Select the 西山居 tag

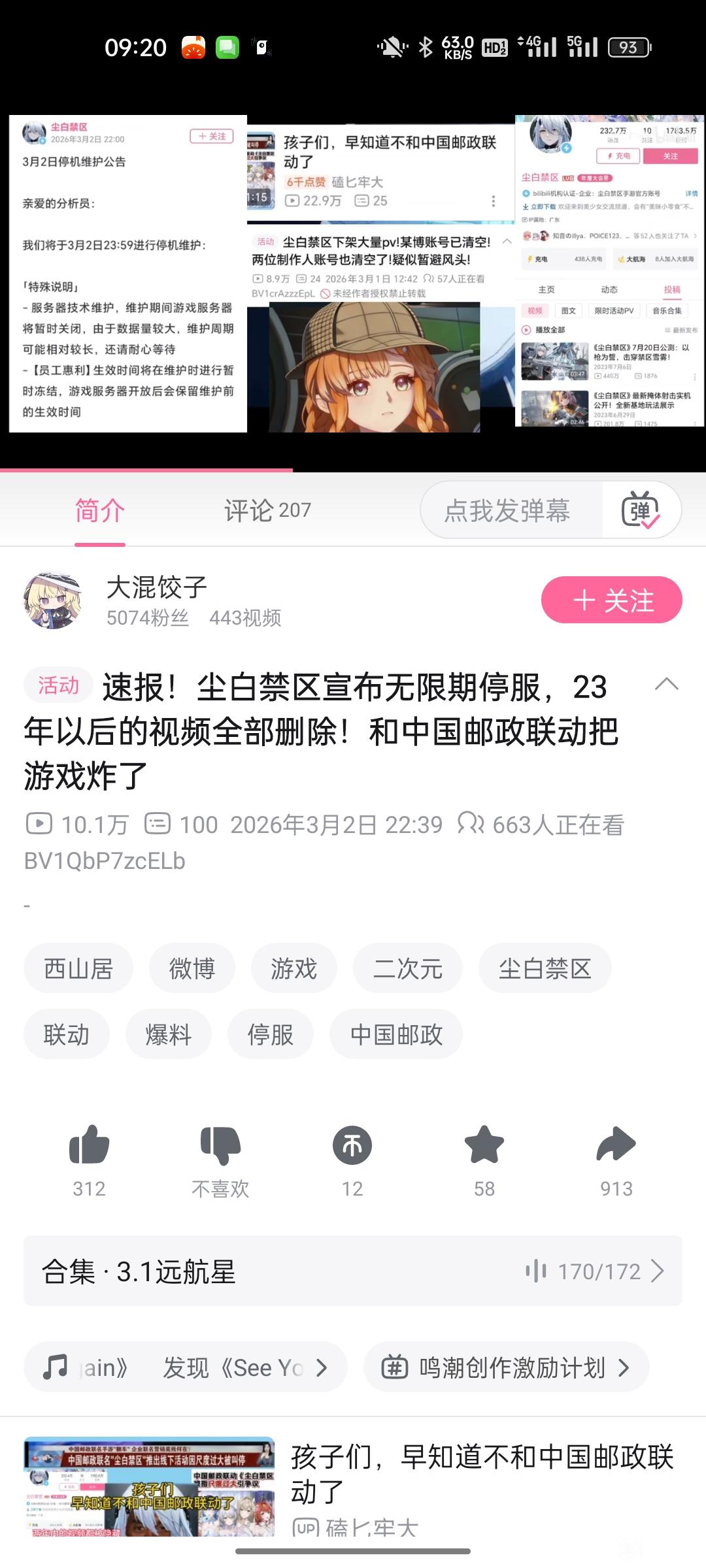pyautogui.click(x=78, y=968)
